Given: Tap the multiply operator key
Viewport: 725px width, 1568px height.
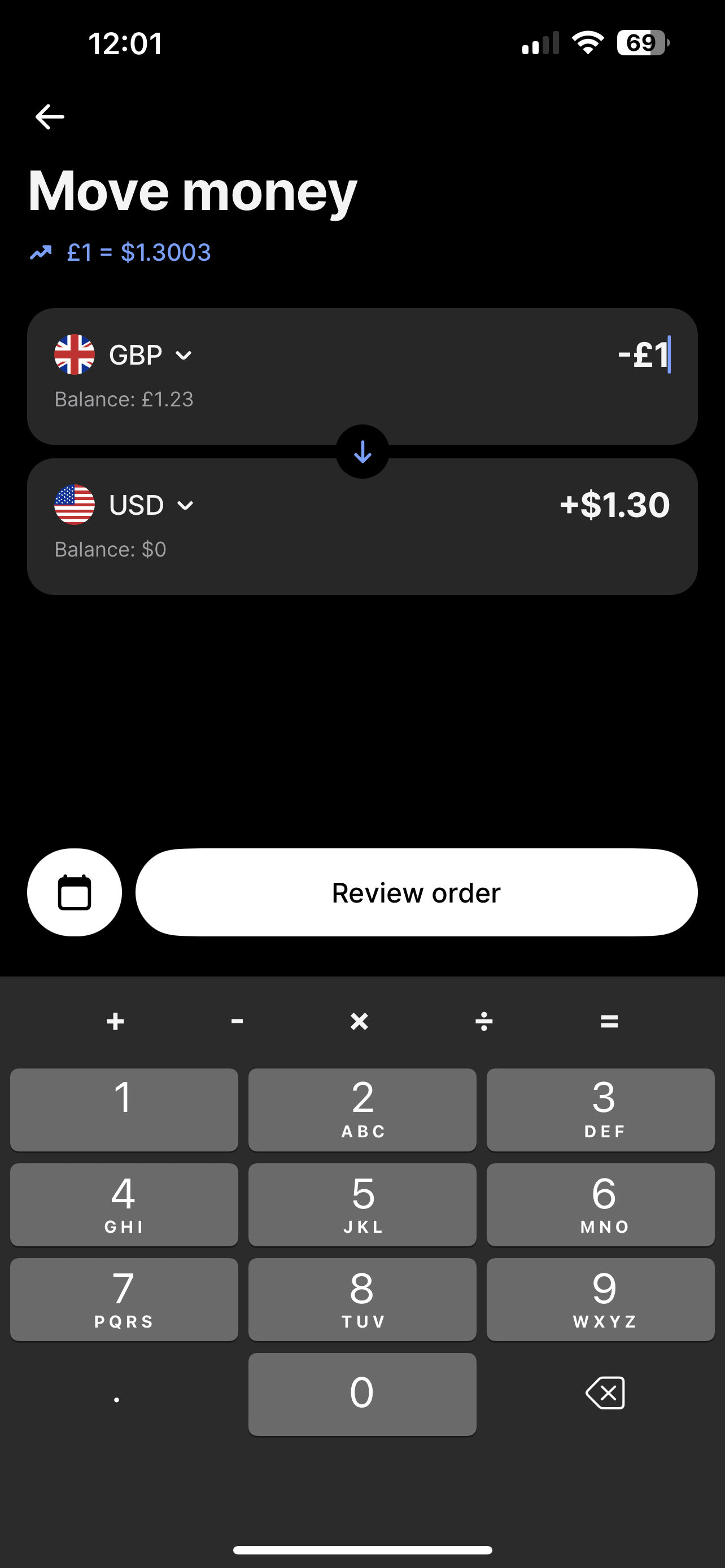Looking at the screenshot, I should [360, 1021].
